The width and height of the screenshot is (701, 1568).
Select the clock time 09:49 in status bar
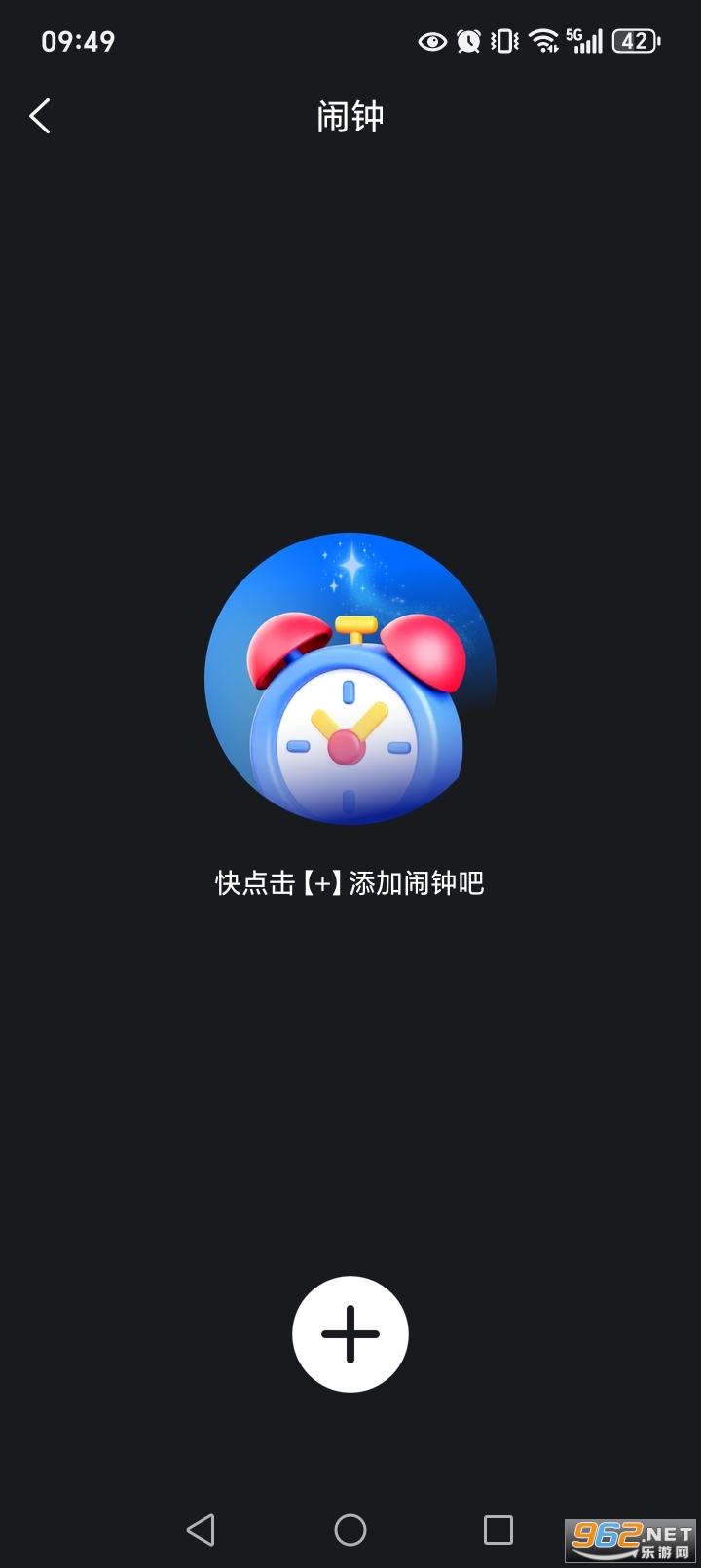pyautogui.click(x=78, y=41)
